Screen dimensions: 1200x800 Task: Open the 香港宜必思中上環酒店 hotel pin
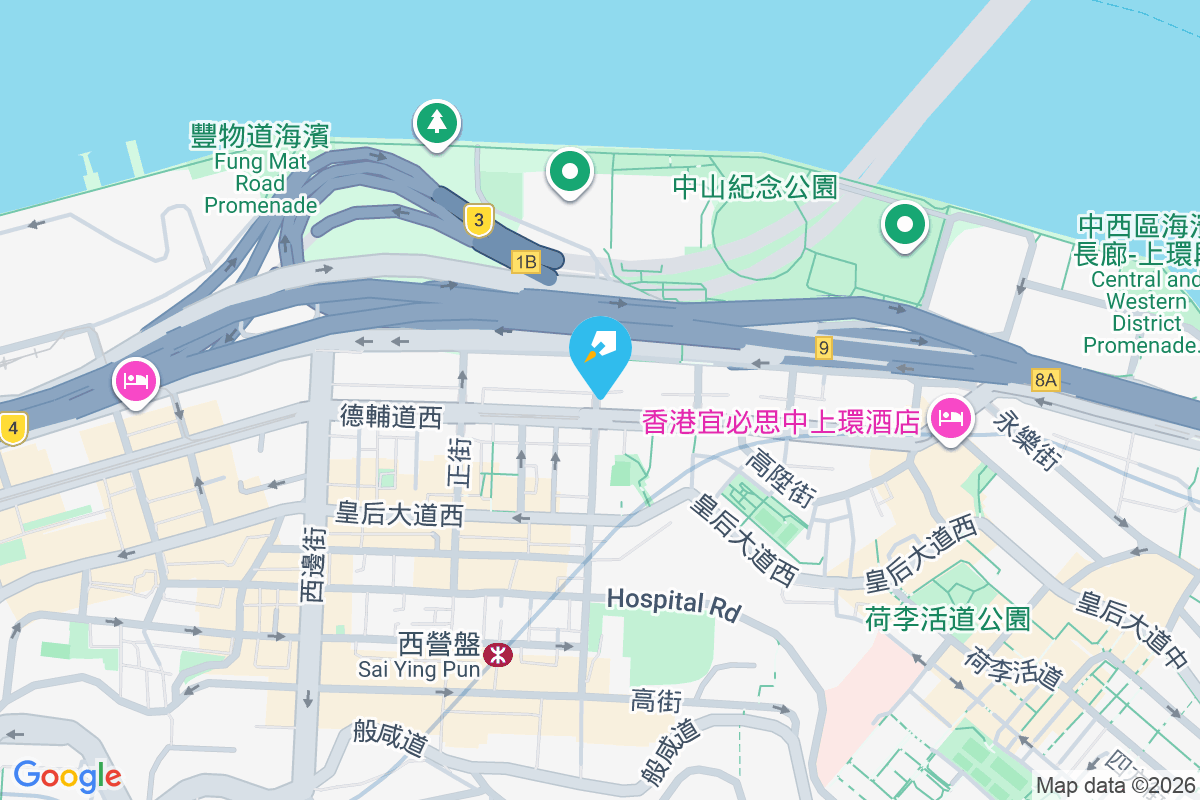point(949,417)
